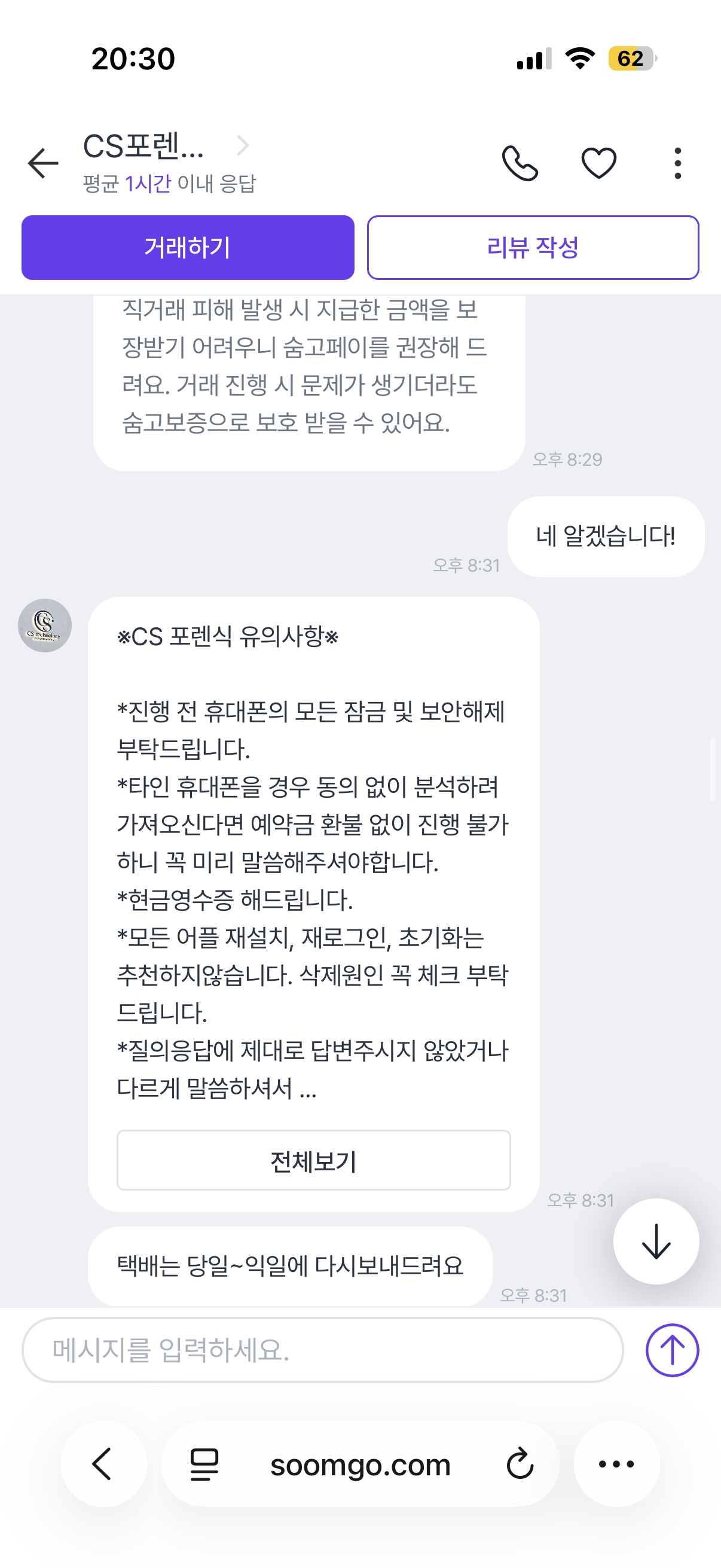721x1568 pixels.
Task: Go back in the browser toolbar
Action: click(x=103, y=1464)
